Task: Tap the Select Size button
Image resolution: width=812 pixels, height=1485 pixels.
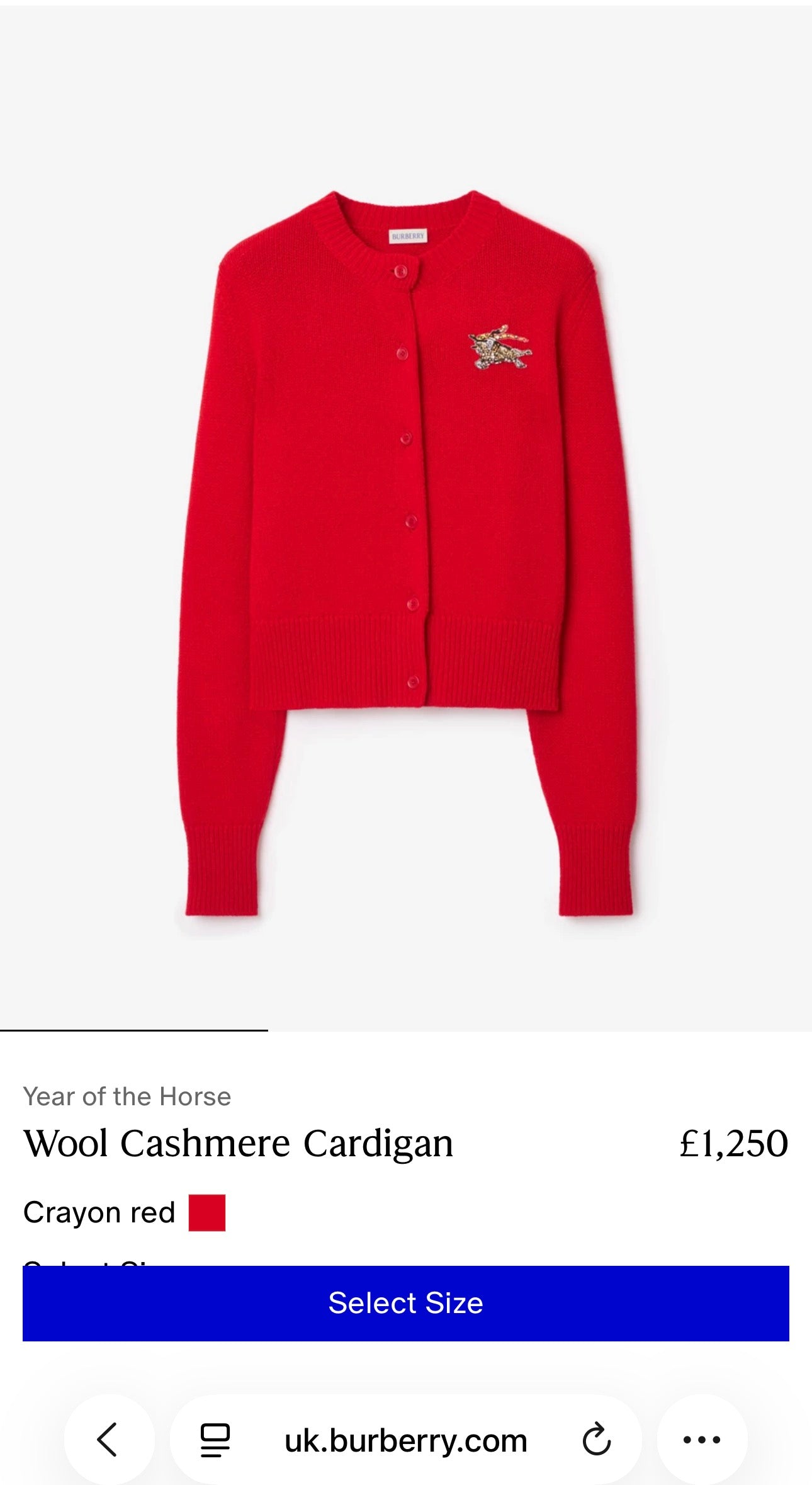Action: click(405, 1302)
